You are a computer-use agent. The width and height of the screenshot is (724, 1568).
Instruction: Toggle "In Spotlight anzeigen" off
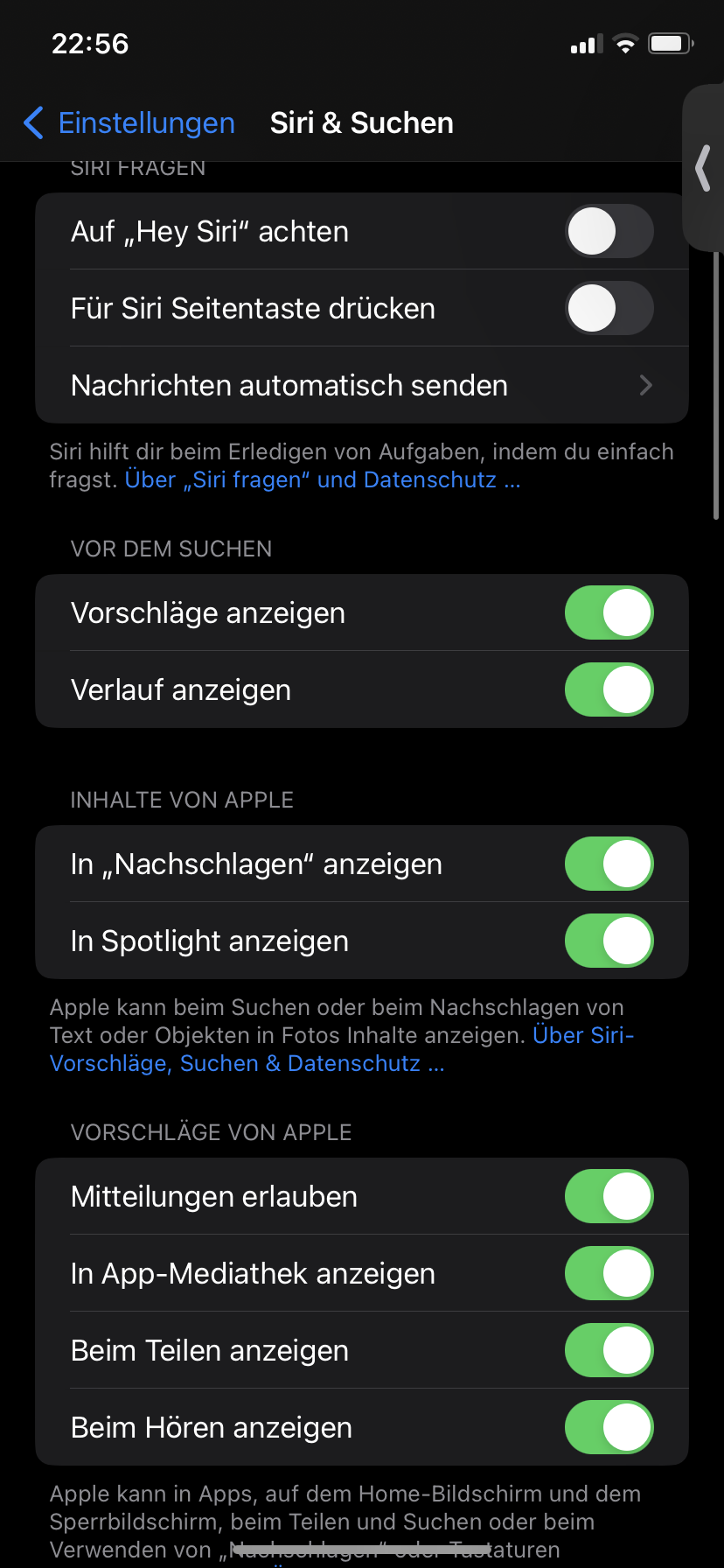pyautogui.click(x=609, y=941)
